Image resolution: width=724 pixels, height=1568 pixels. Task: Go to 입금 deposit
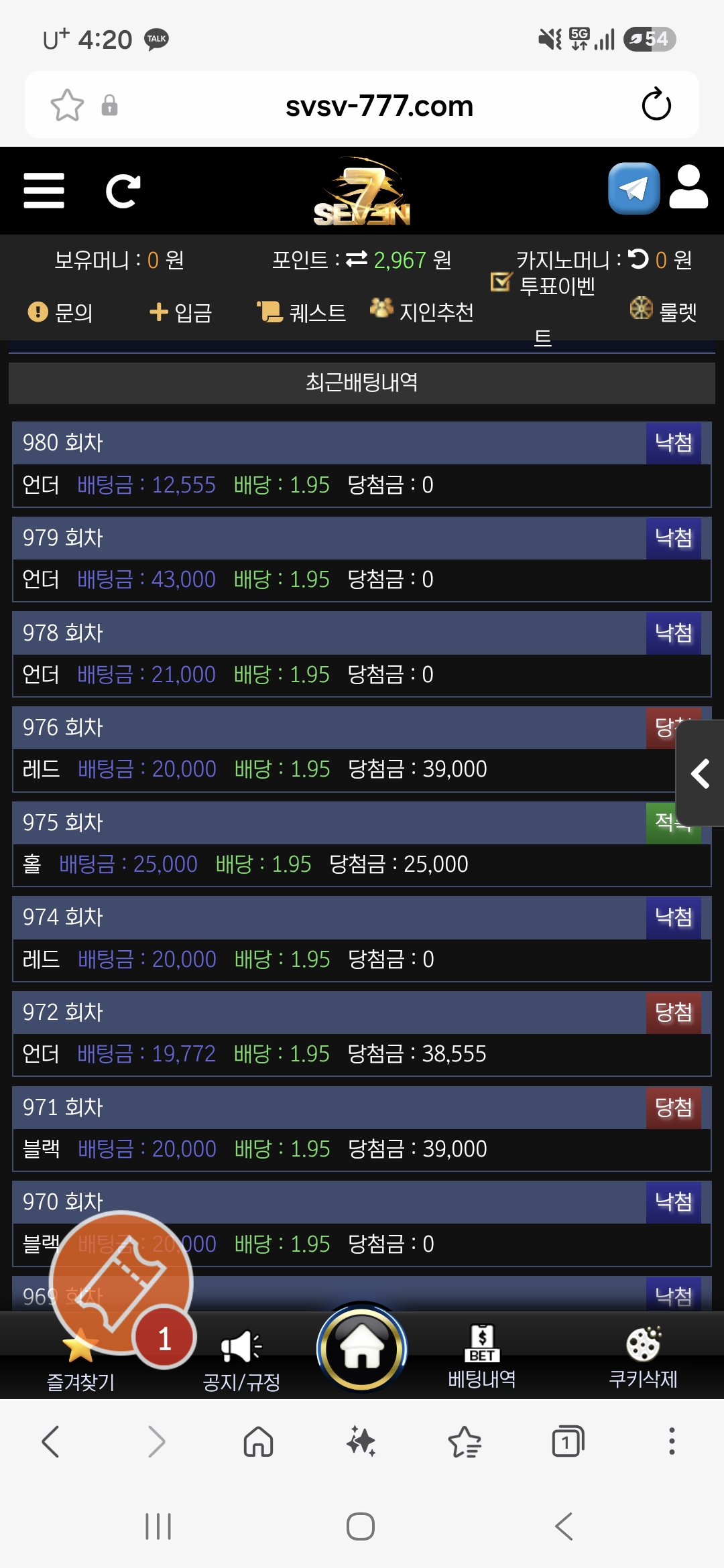tap(180, 312)
